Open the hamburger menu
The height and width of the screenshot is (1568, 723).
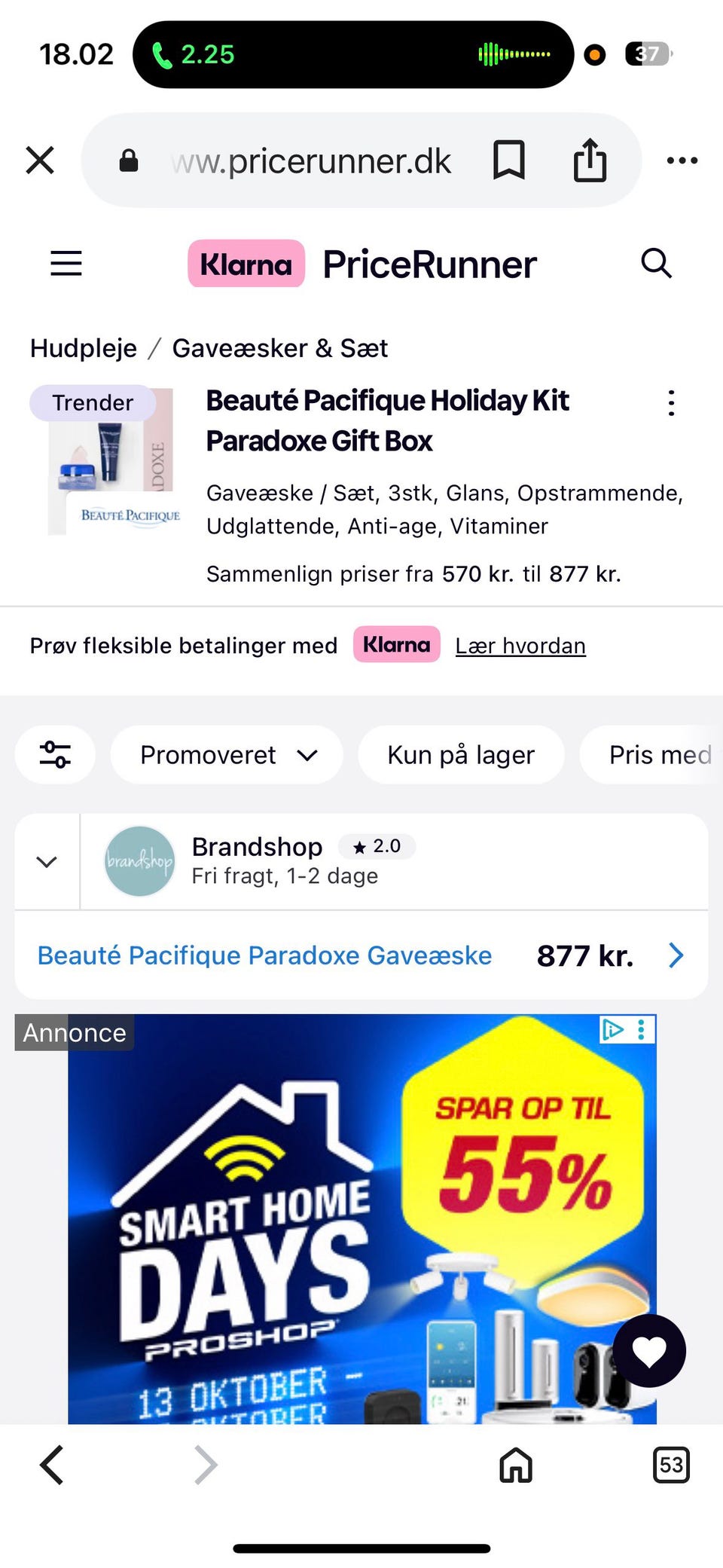[66, 263]
